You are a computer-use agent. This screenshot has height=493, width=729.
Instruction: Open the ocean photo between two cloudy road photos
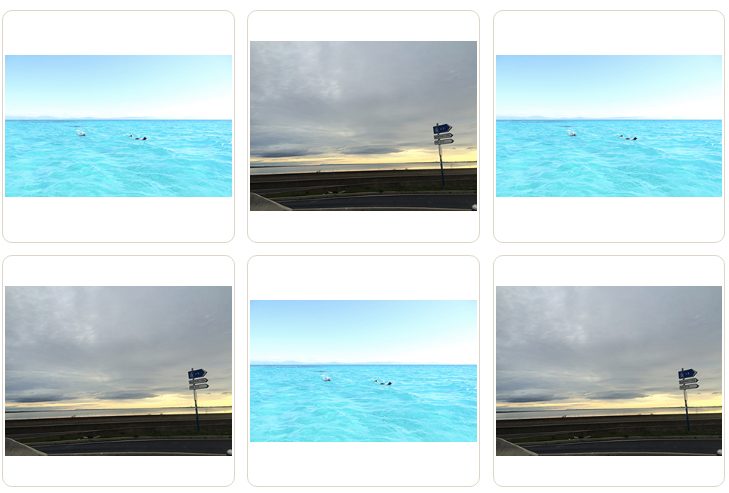pyautogui.click(x=363, y=371)
